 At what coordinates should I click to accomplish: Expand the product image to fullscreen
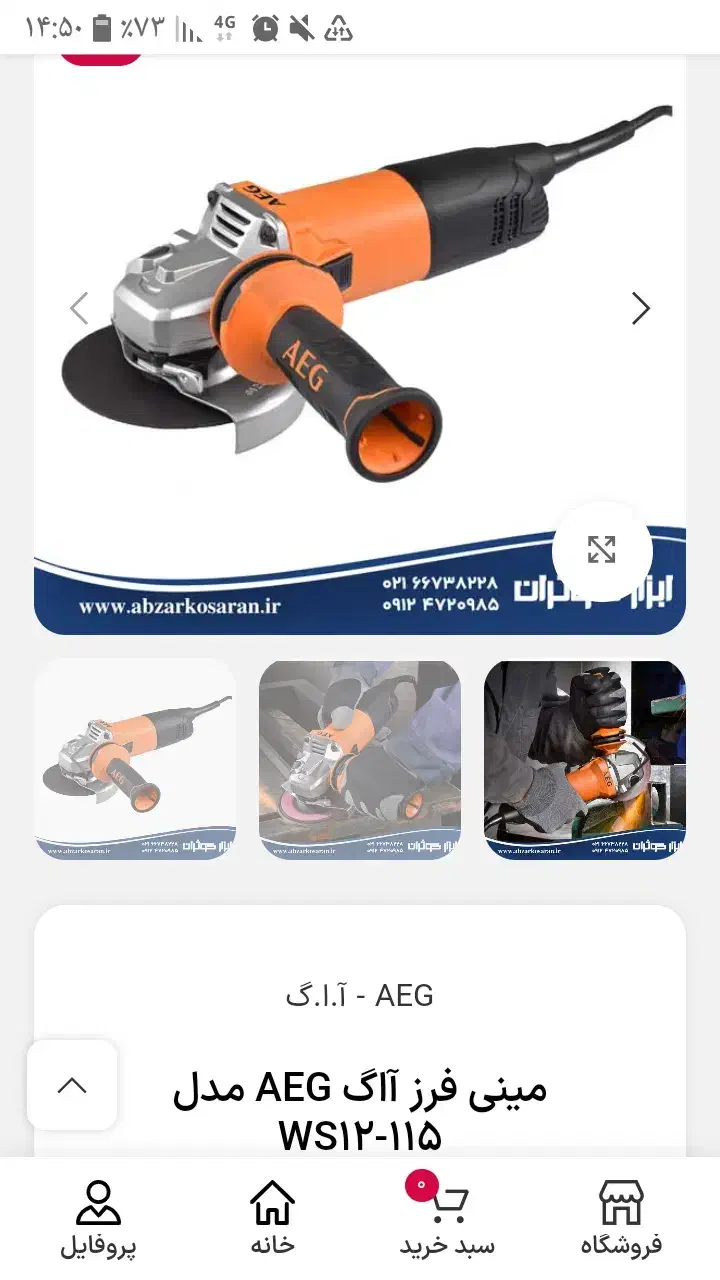click(601, 550)
